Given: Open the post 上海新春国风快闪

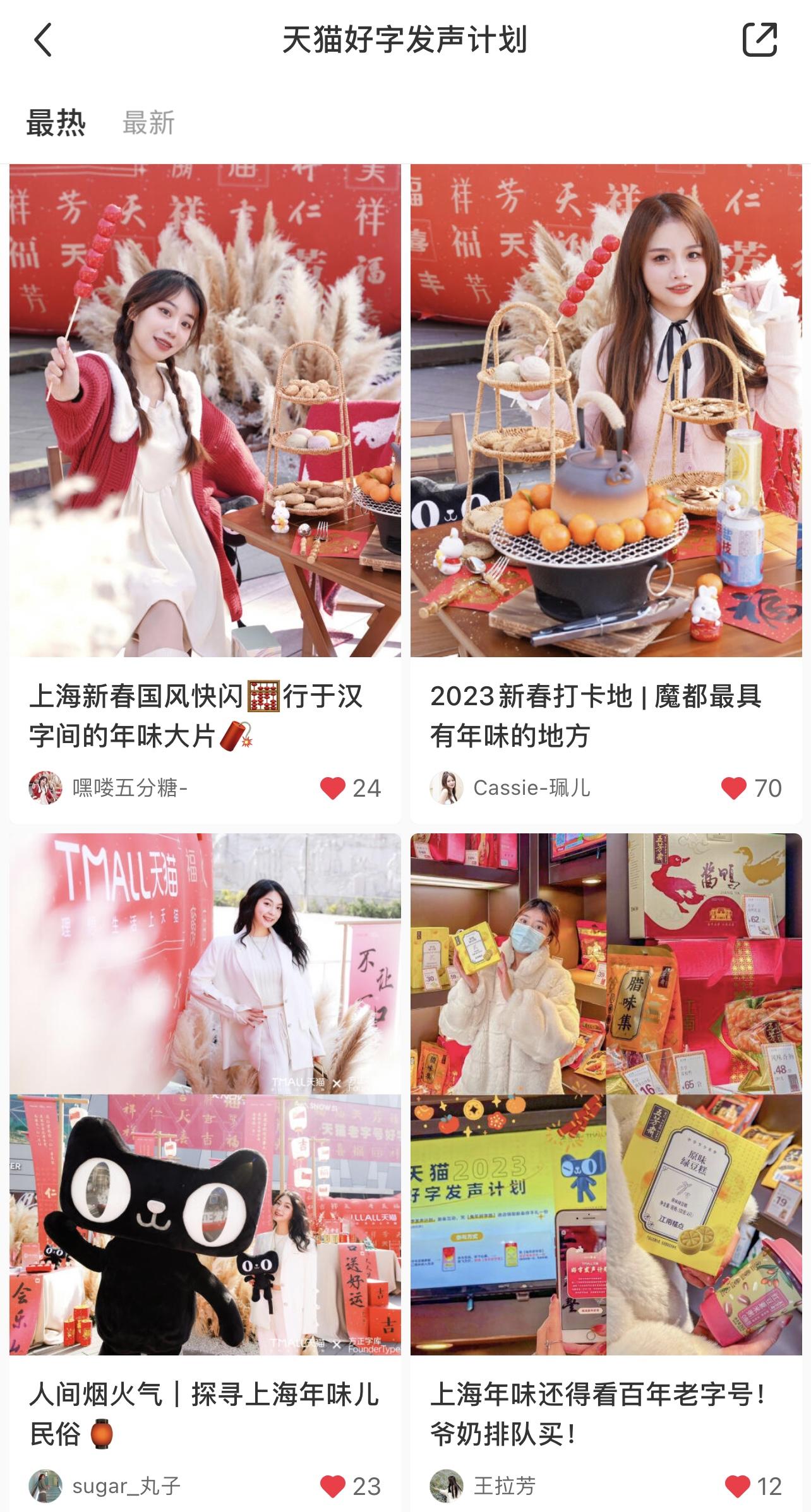Looking at the screenshot, I should tap(205, 410).
